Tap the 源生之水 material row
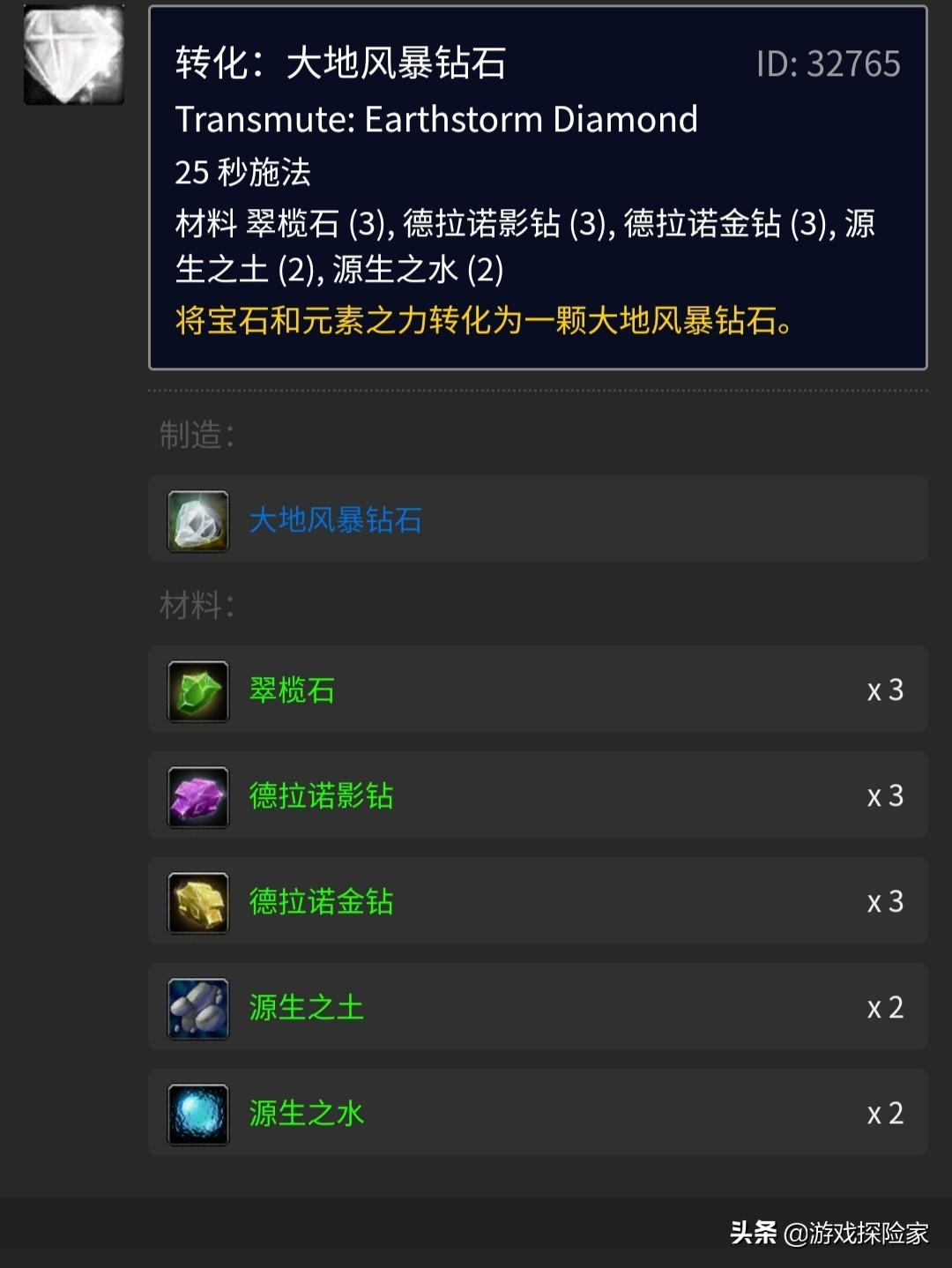This screenshot has width=952, height=1268. 306,1114
